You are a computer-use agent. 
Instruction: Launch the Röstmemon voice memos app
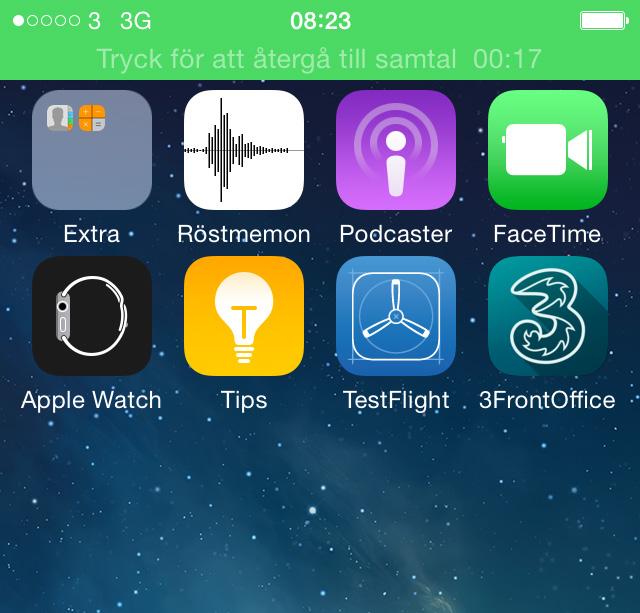[x=244, y=150]
